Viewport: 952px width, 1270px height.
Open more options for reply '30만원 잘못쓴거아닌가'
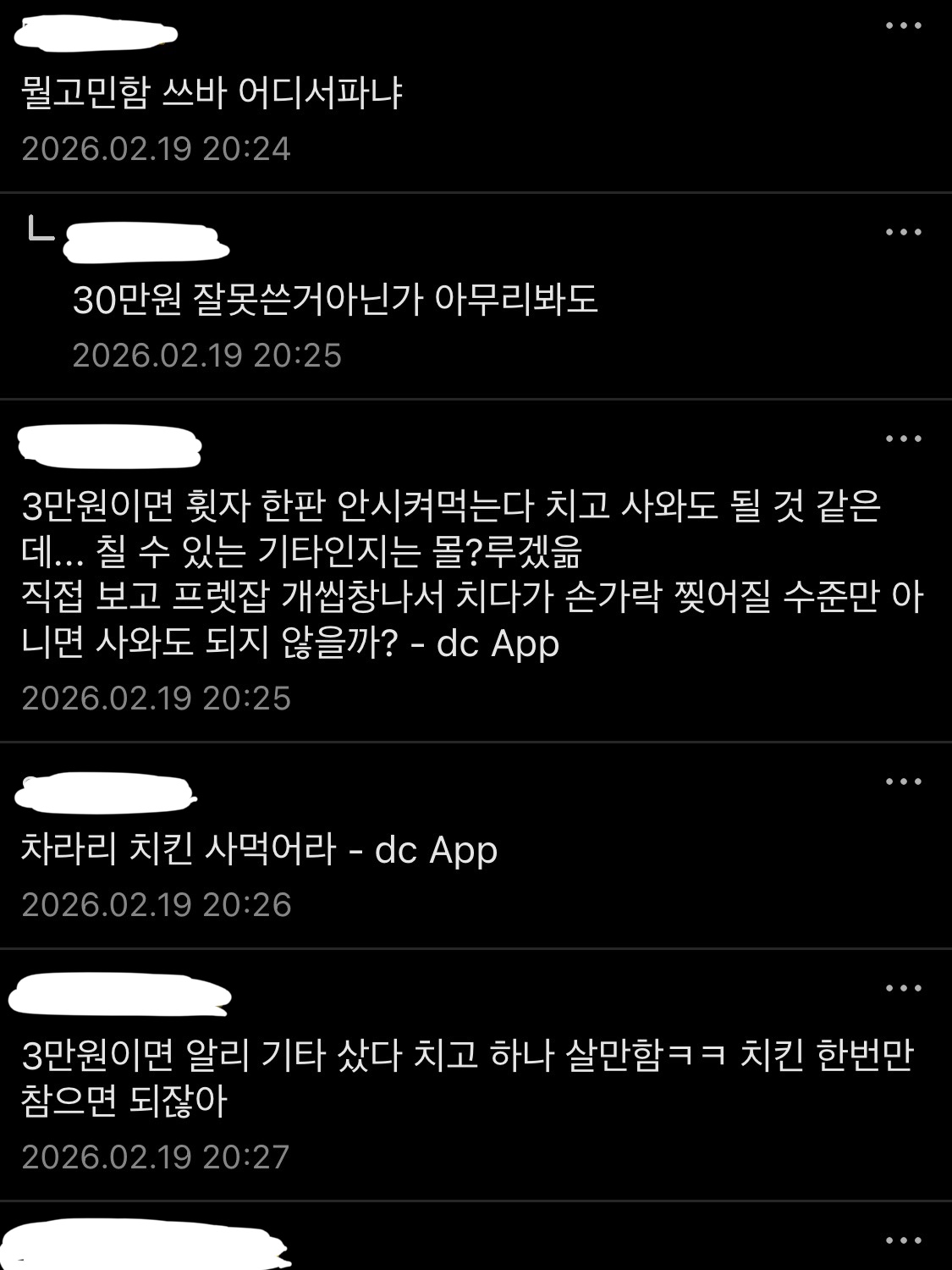903,232
